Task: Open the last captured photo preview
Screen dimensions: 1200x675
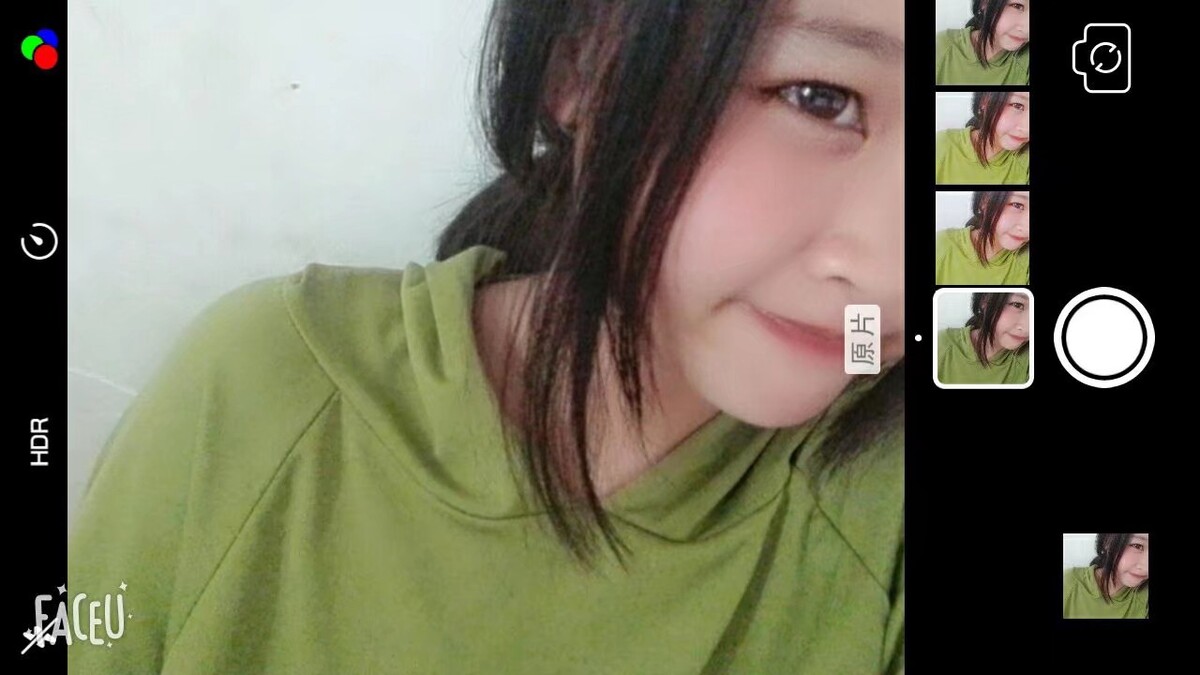Action: coord(1105,576)
